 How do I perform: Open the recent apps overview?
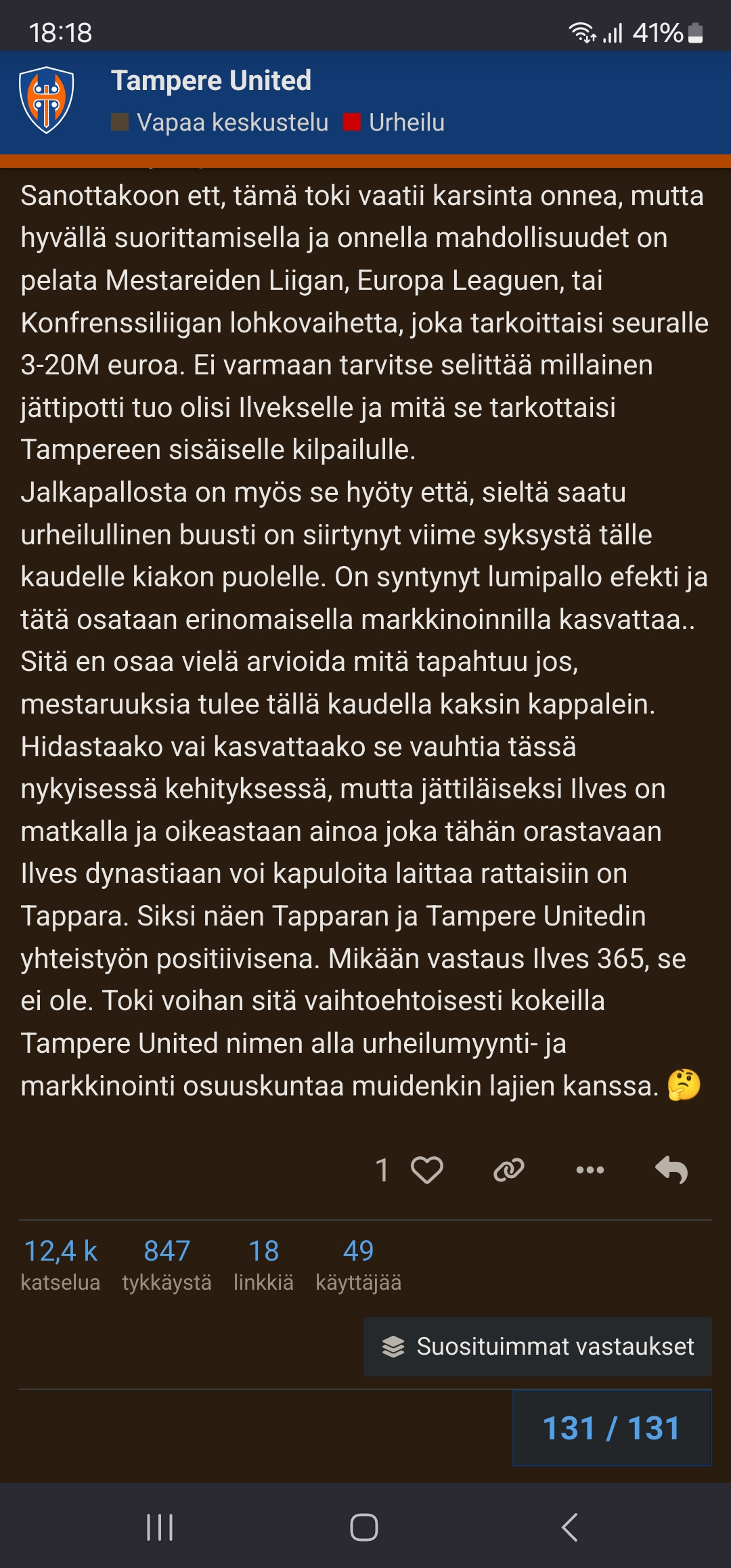(x=160, y=1527)
